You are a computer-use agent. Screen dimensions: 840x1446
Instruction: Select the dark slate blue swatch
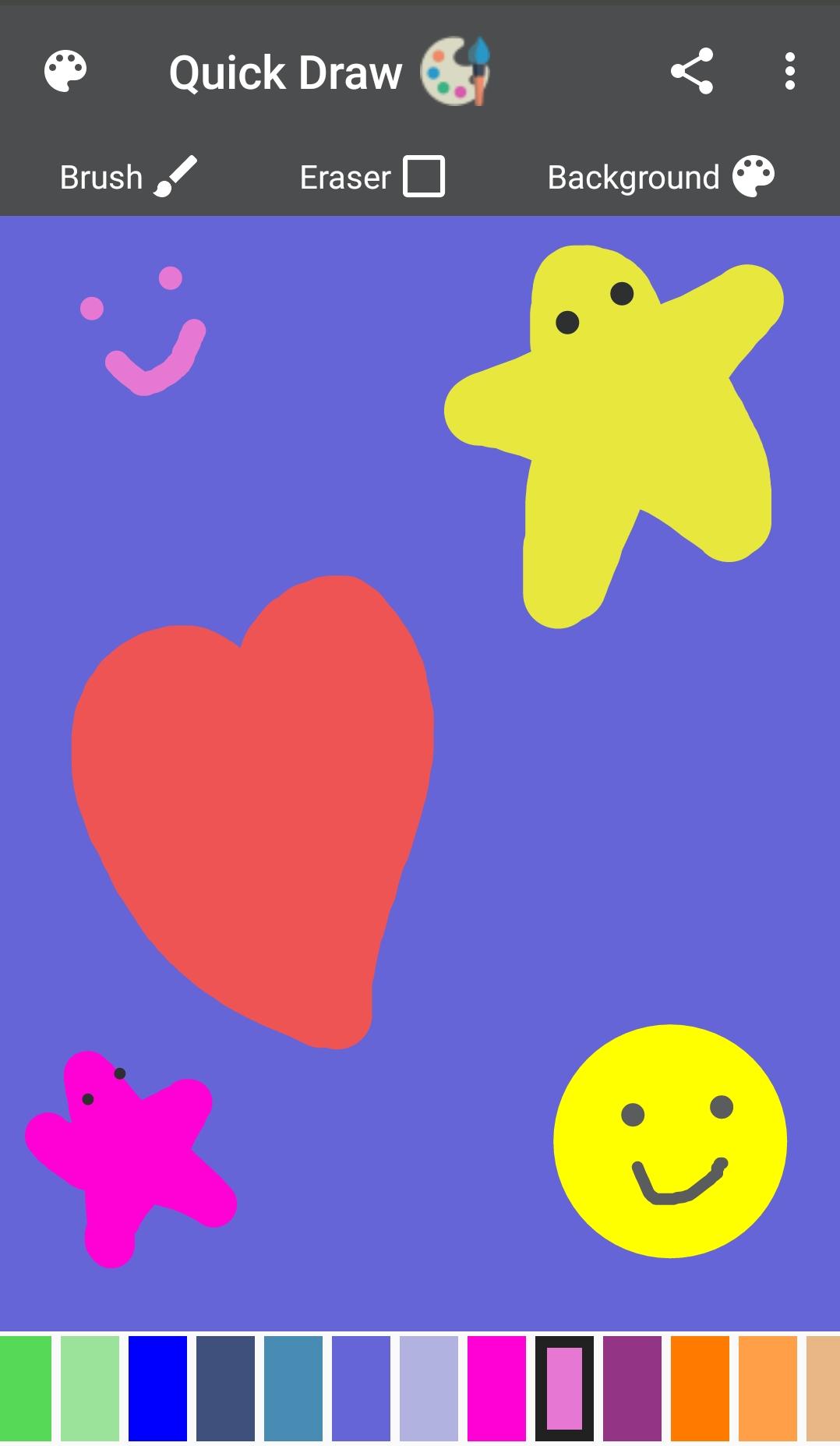(225, 1388)
